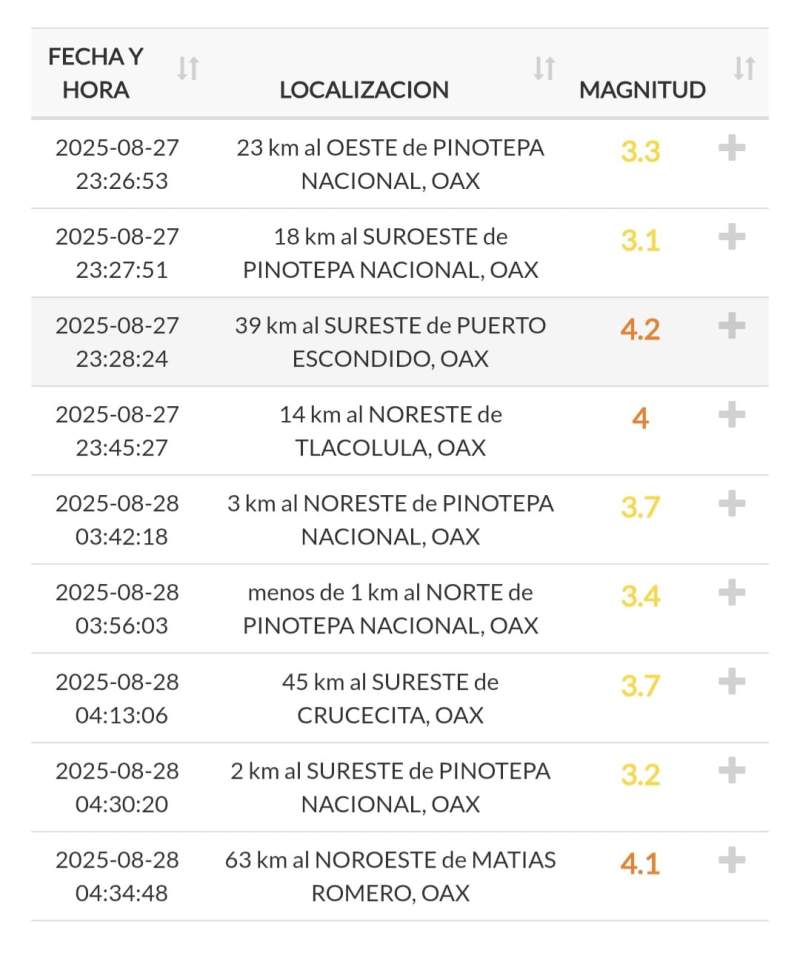The width and height of the screenshot is (800, 953).
Task: Expand the Matias Romero 4.1 row
Action: click(x=732, y=859)
